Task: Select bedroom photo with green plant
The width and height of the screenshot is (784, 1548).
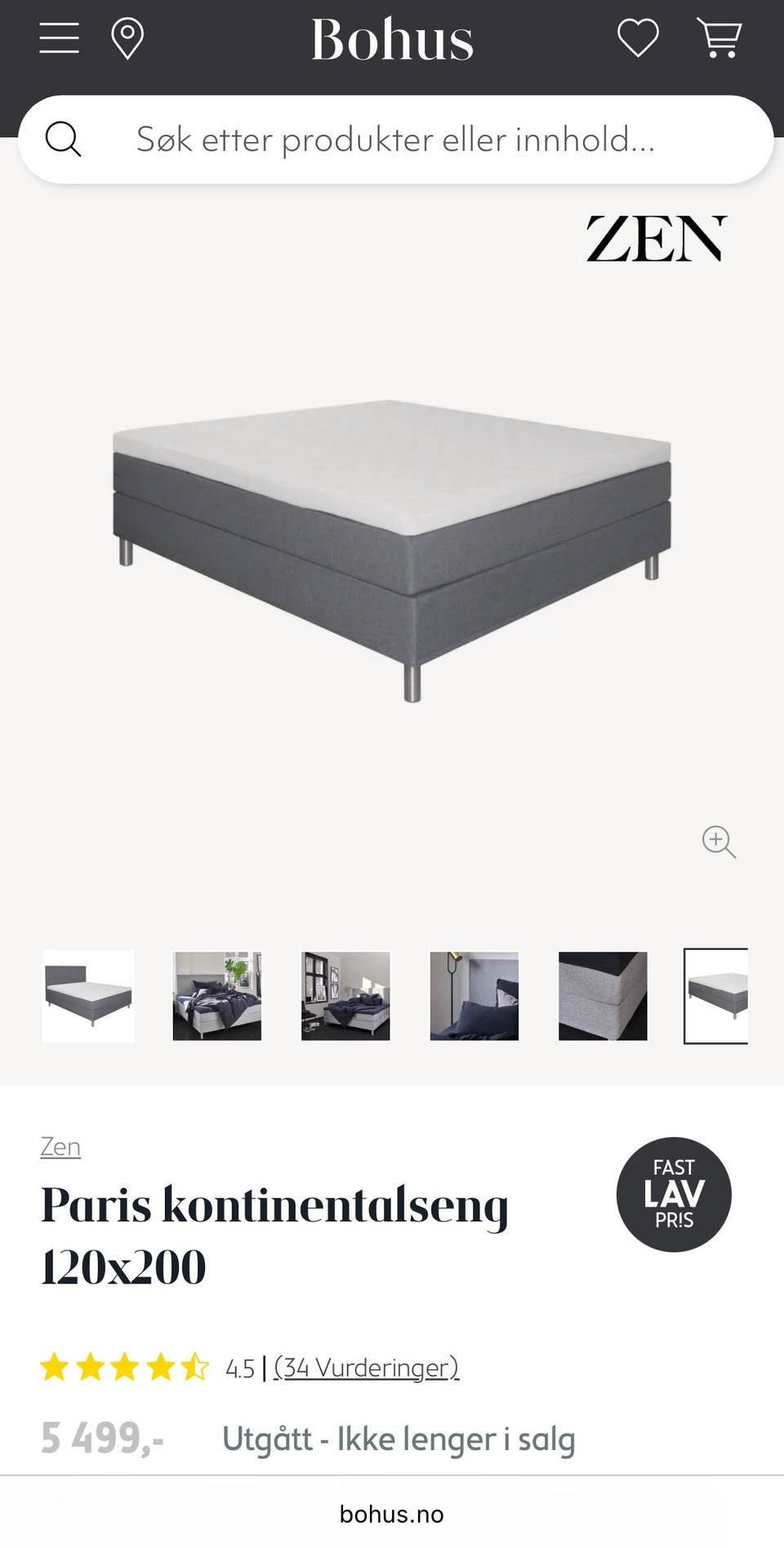Action: 217,996
